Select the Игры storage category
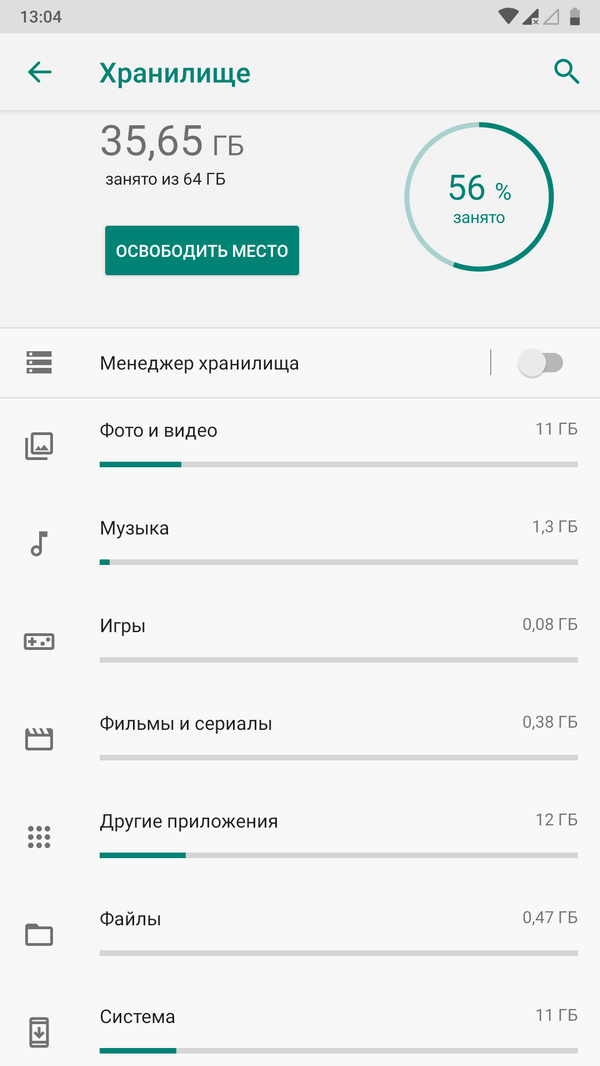Screen dimensions: 600x1066 point(300,640)
